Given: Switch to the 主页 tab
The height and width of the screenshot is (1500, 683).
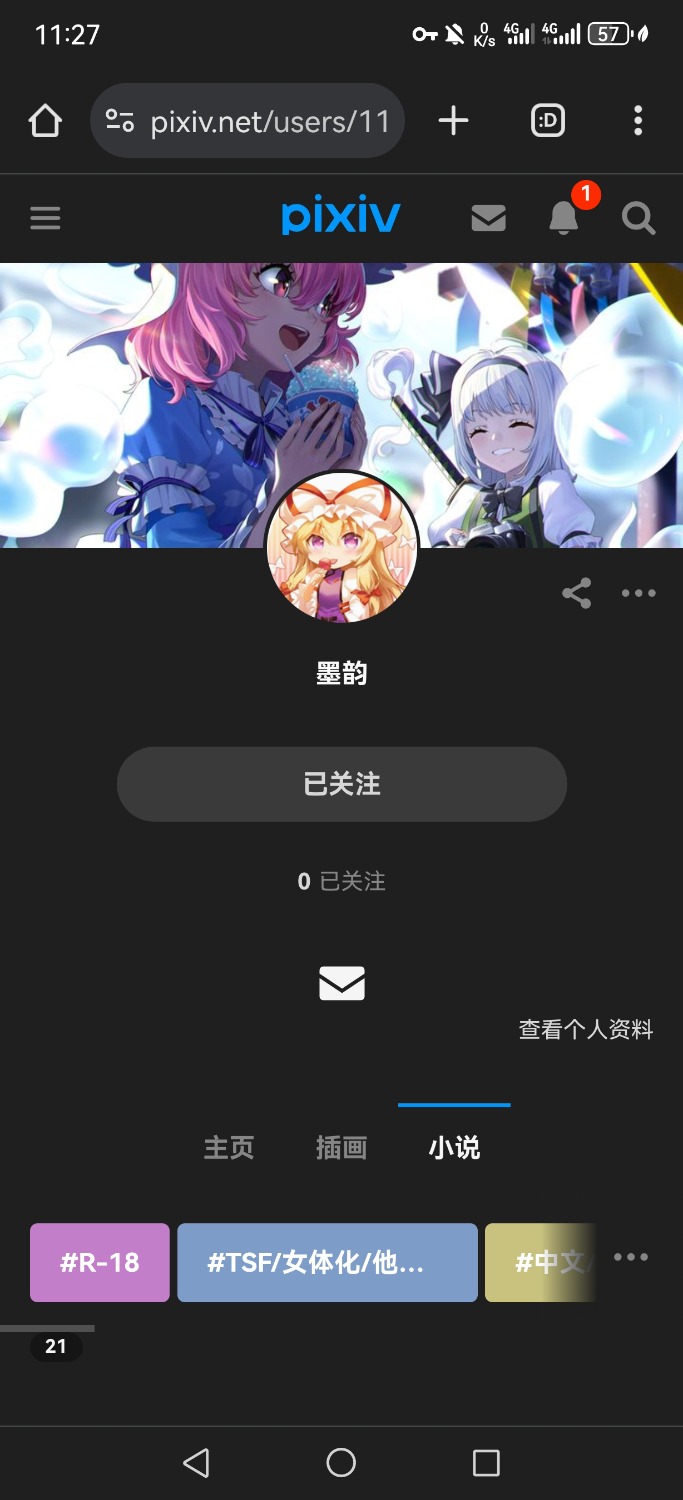Looking at the screenshot, I should (229, 1147).
